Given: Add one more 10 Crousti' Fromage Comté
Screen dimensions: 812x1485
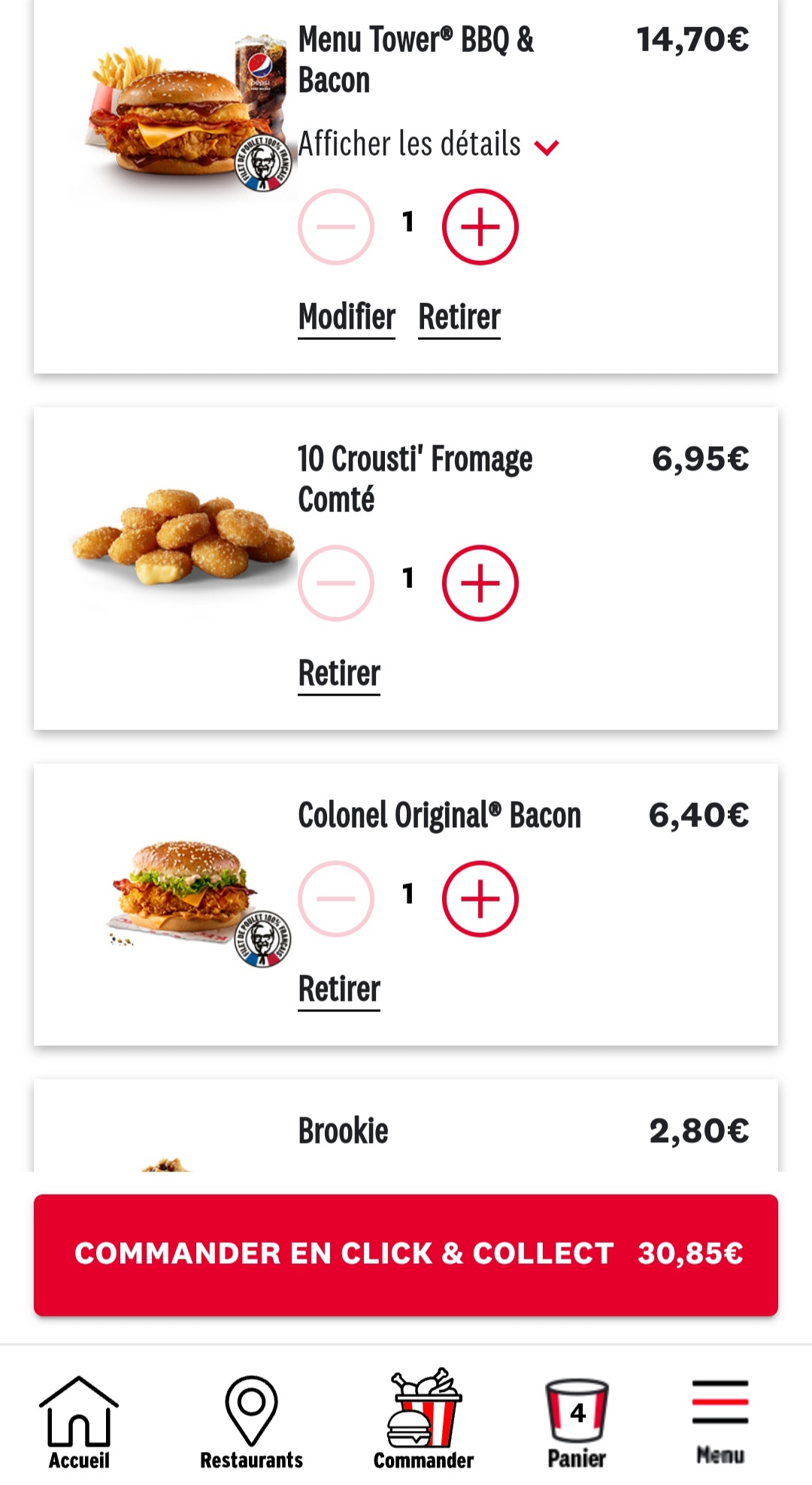Looking at the screenshot, I should click(480, 583).
